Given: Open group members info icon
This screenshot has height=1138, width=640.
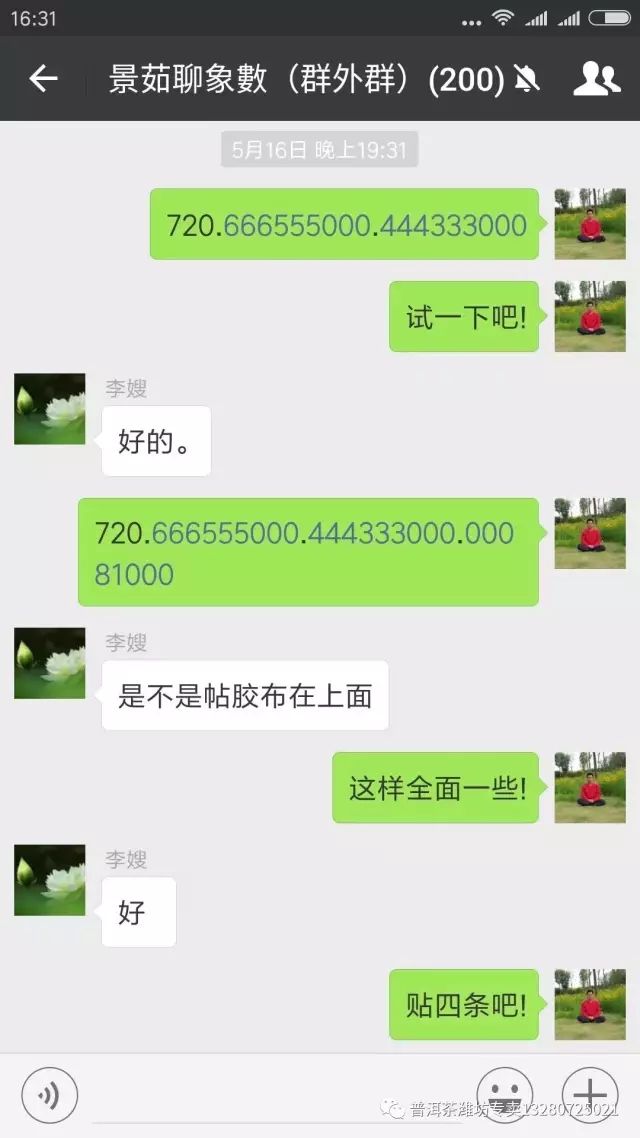Looking at the screenshot, I should [x=596, y=79].
